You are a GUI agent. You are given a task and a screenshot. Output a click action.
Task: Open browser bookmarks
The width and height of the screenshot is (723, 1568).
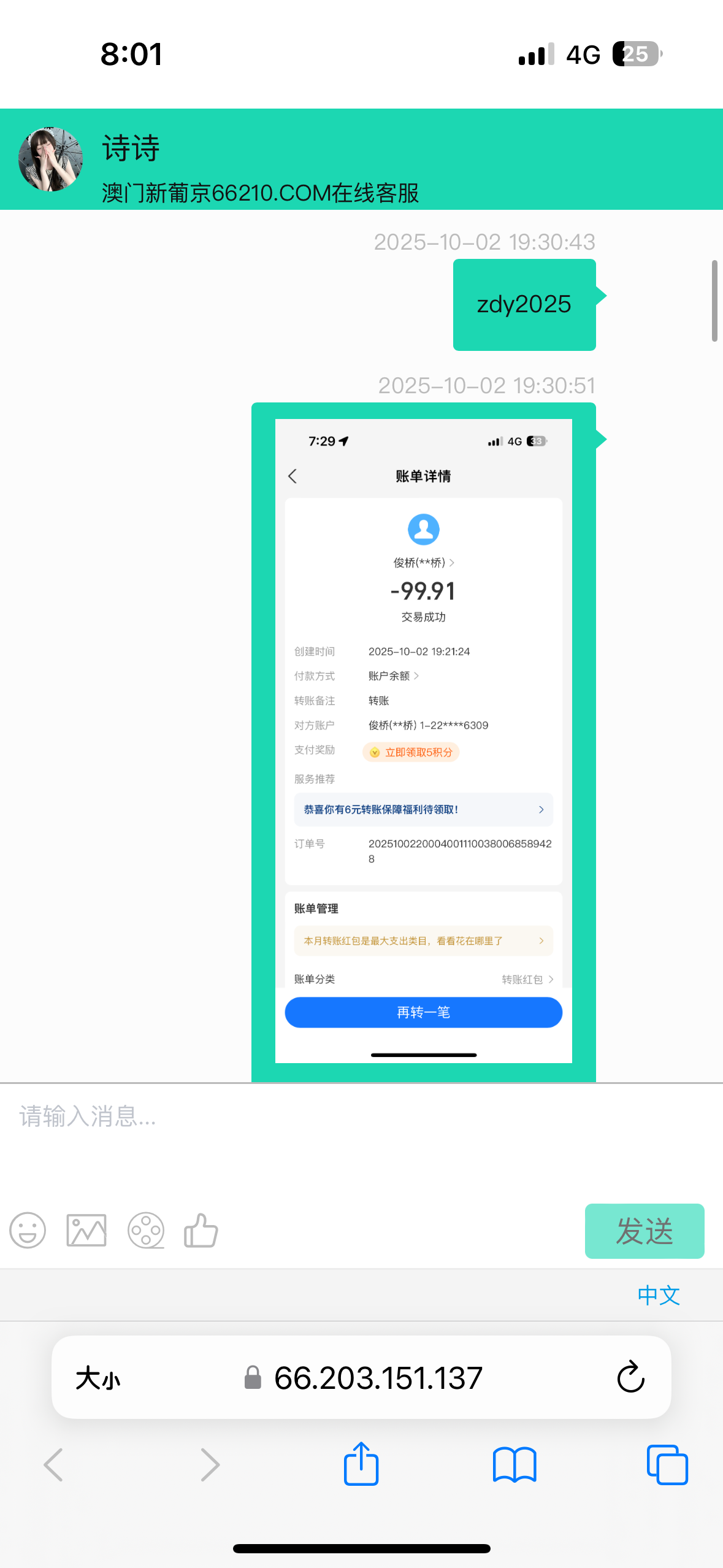pyautogui.click(x=515, y=1465)
